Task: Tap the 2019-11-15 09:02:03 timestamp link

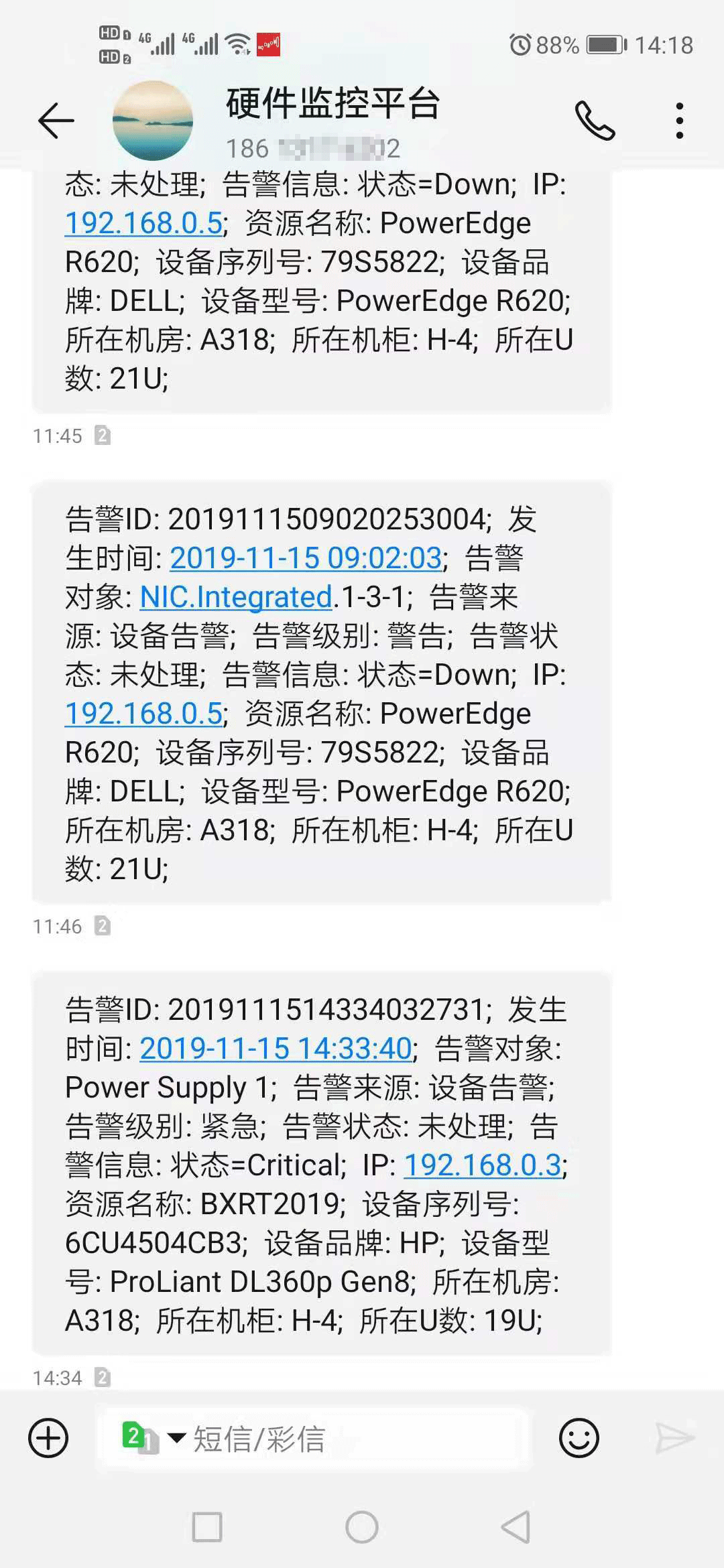Action: pyautogui.click(x=306, y=558)
